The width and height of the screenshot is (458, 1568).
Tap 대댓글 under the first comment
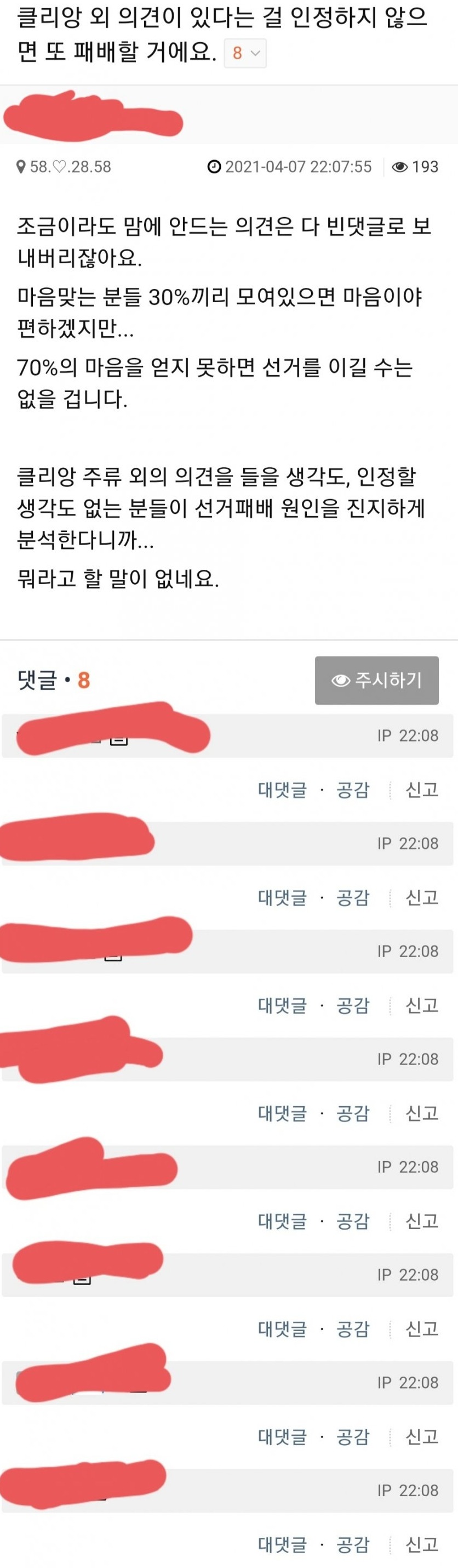click(282, 790)
